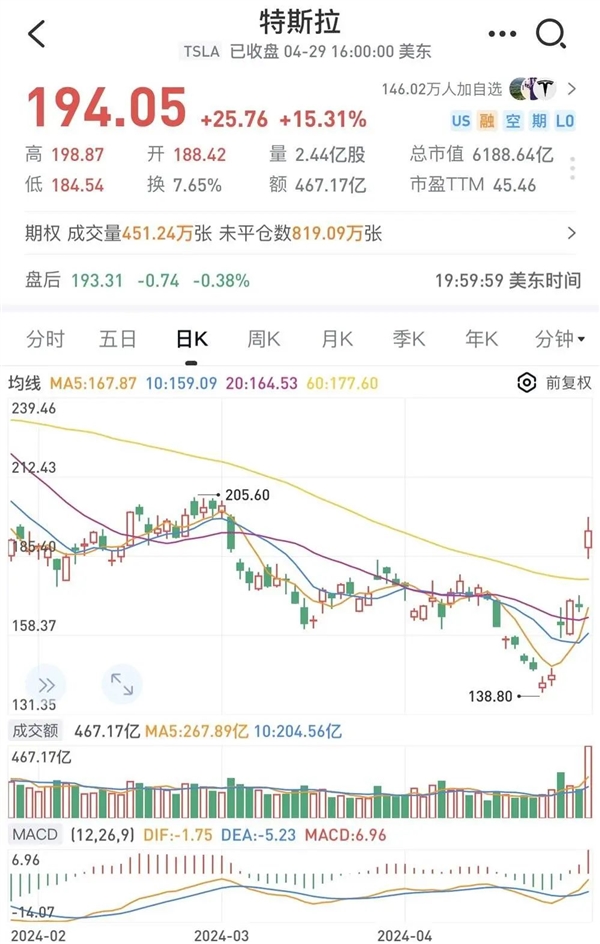Open the watchlist followers avatars chevron
Viewport: 600px width, 944px height.
(x=572, y=89)
